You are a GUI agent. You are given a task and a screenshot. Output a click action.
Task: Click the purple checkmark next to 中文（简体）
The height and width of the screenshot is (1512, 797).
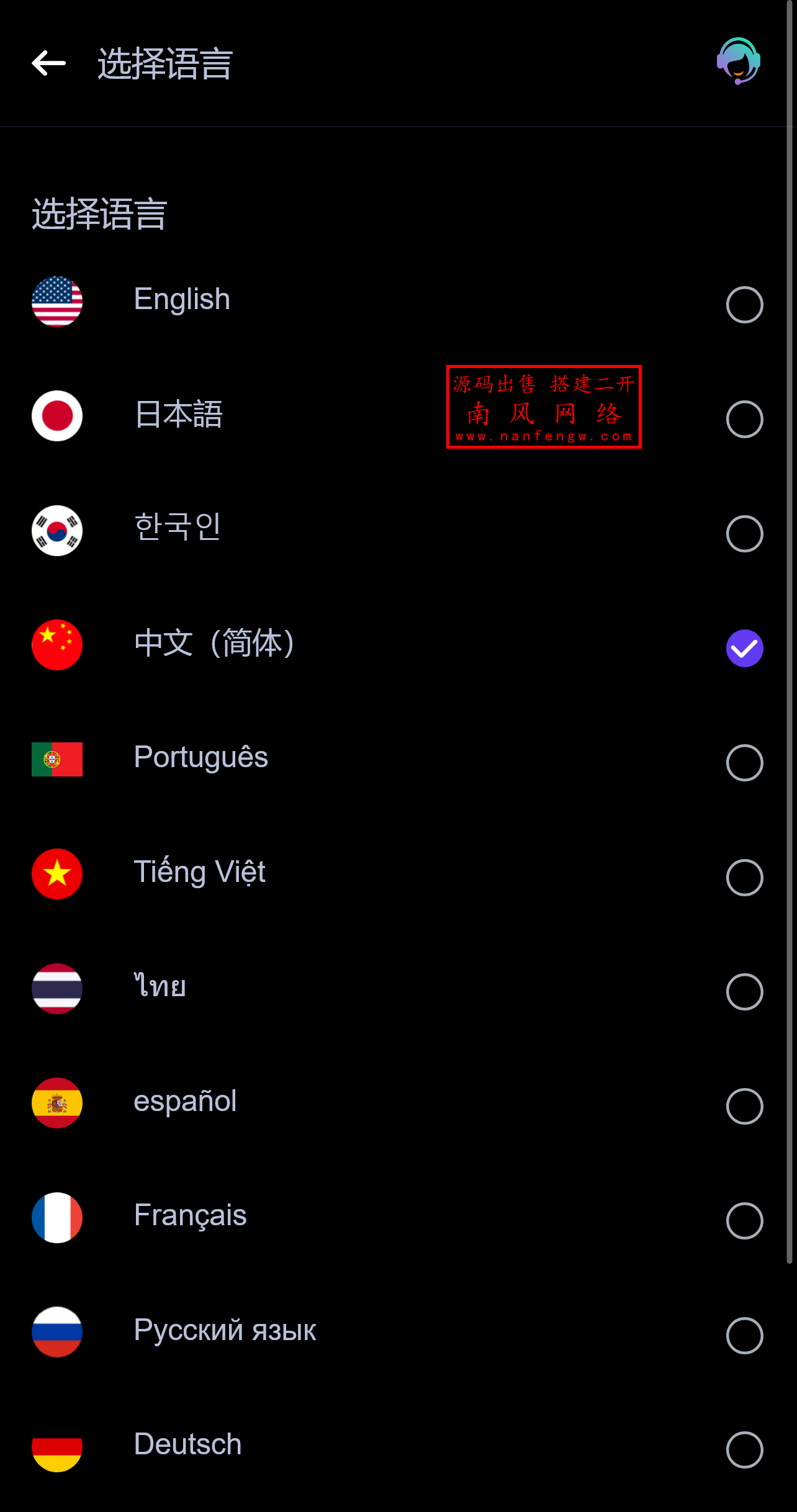pos(744,648)
